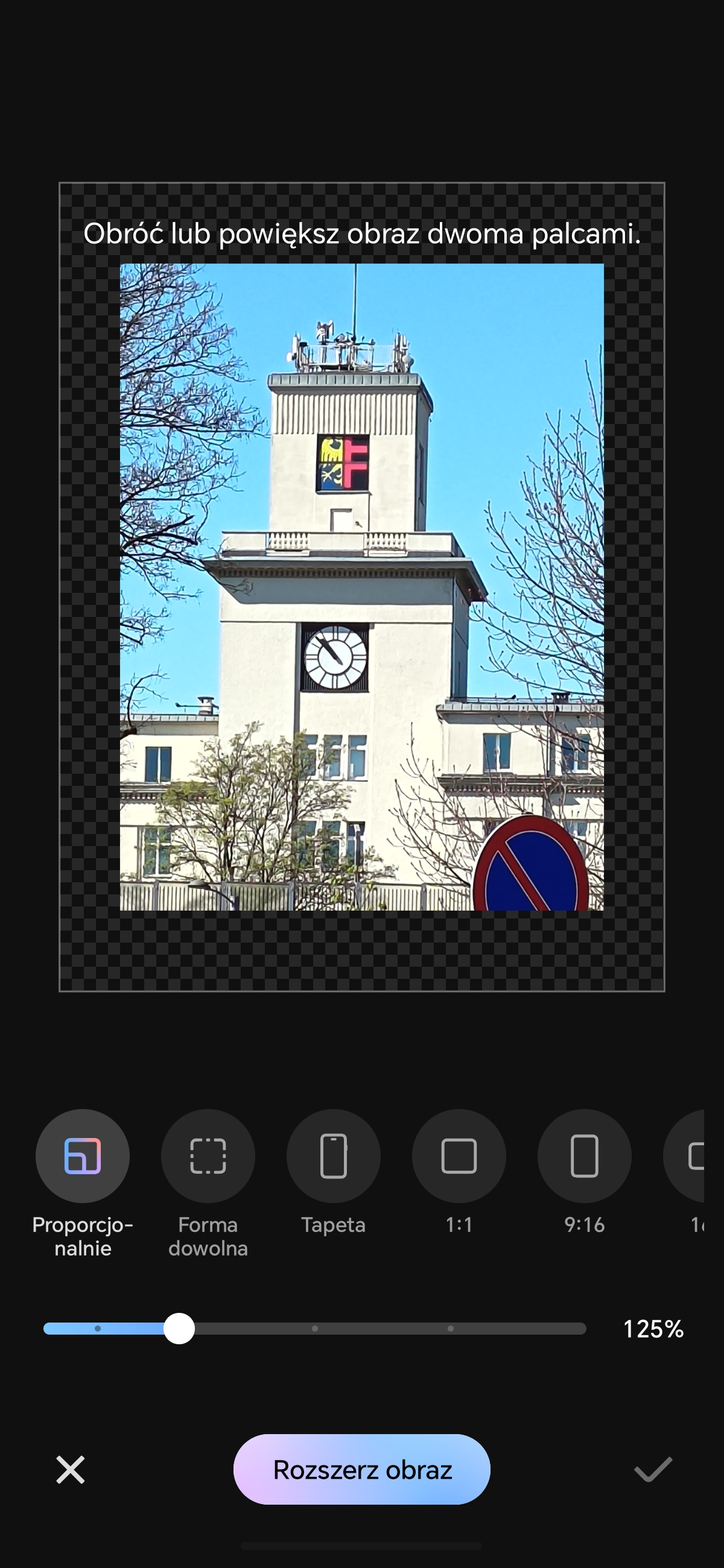724x1568 pixels.
Task: Choose the Forma dowolna option
Action: [x=208, y=1155]
